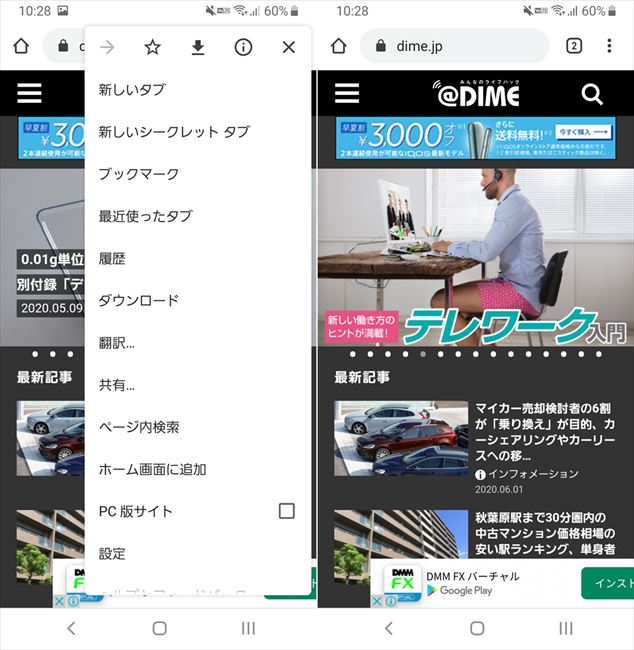Select 翻訳 to translate the page

pyautogui.click(x=116, y=343)
